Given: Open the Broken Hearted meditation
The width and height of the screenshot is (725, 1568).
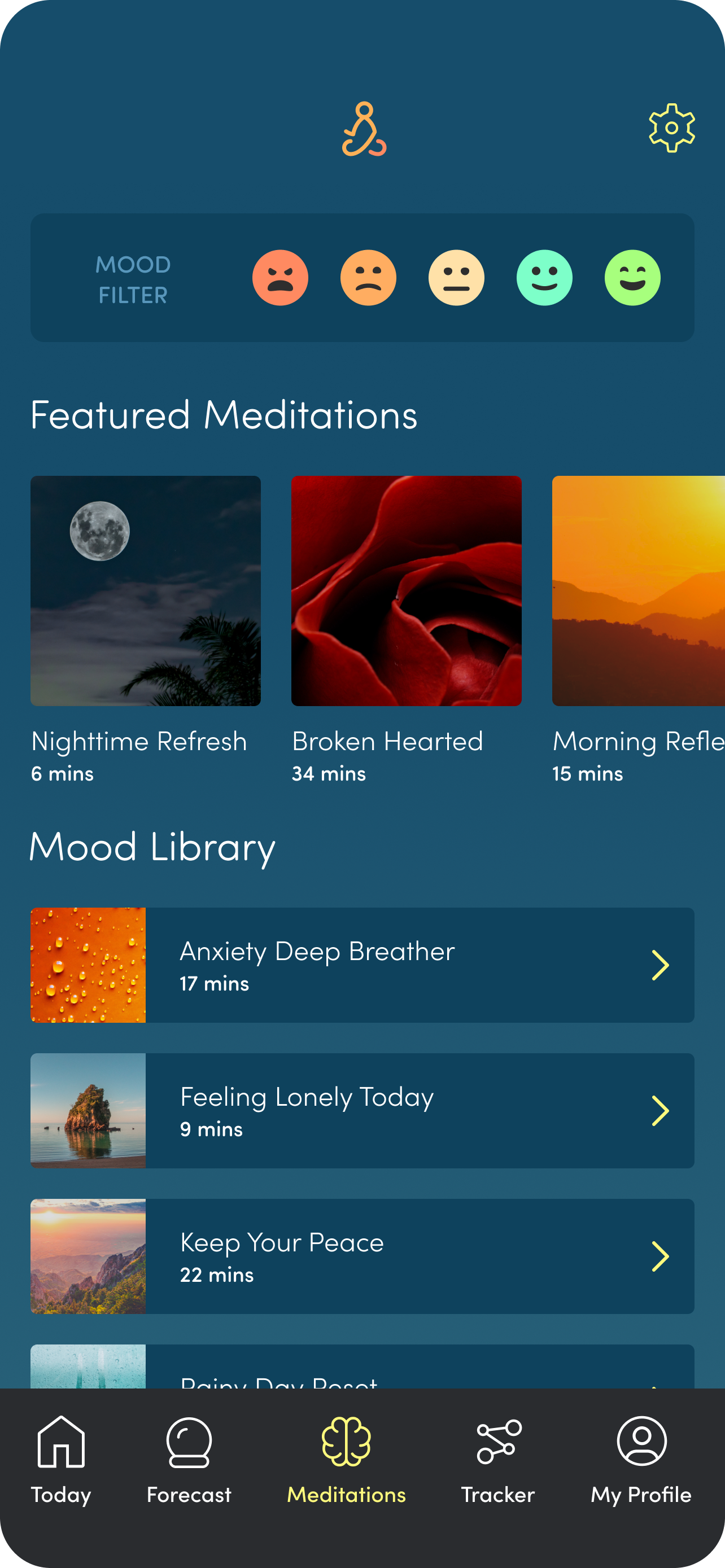Looking at the screenshot, I should (406, 590).
